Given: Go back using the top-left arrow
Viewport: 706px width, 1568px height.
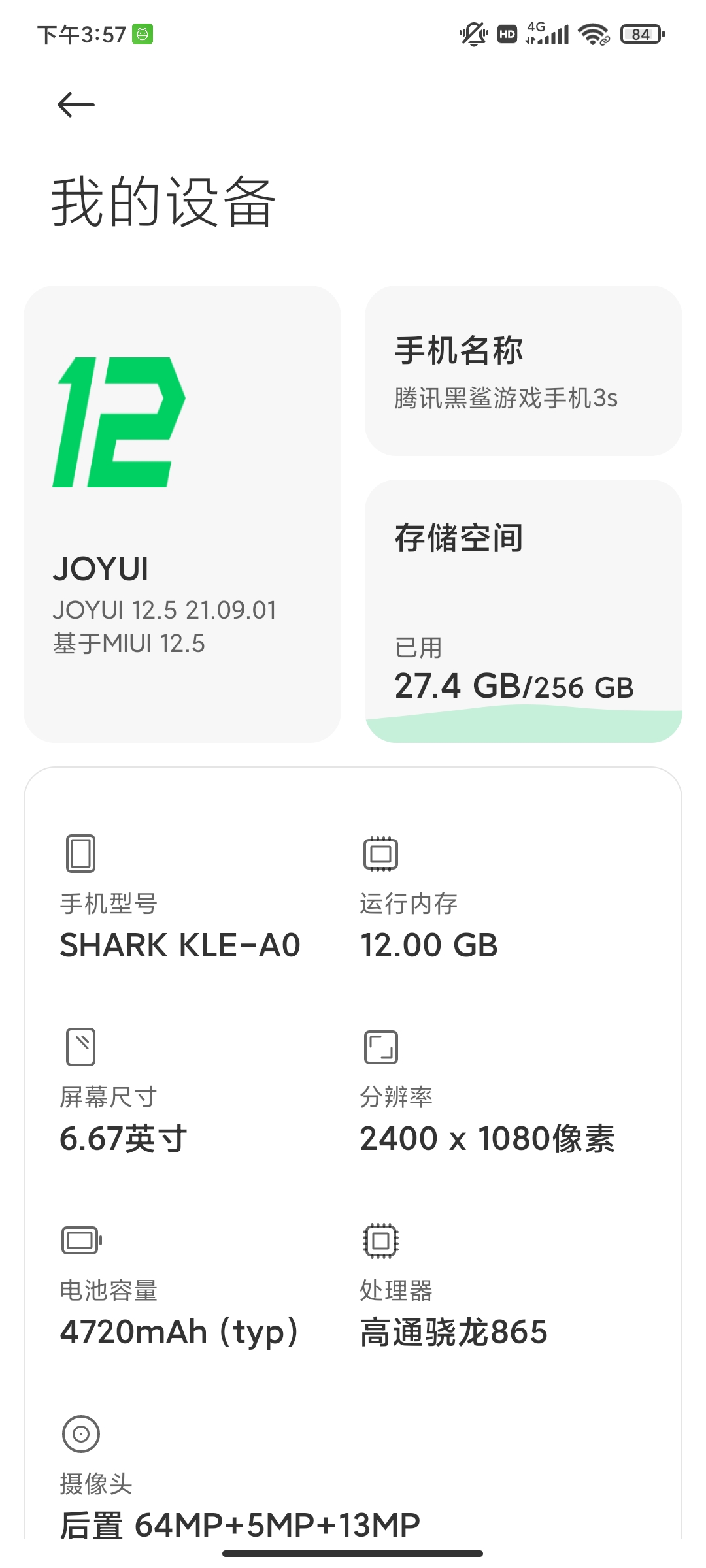Looking at the screenshot, I should click(x=76, y=105).
